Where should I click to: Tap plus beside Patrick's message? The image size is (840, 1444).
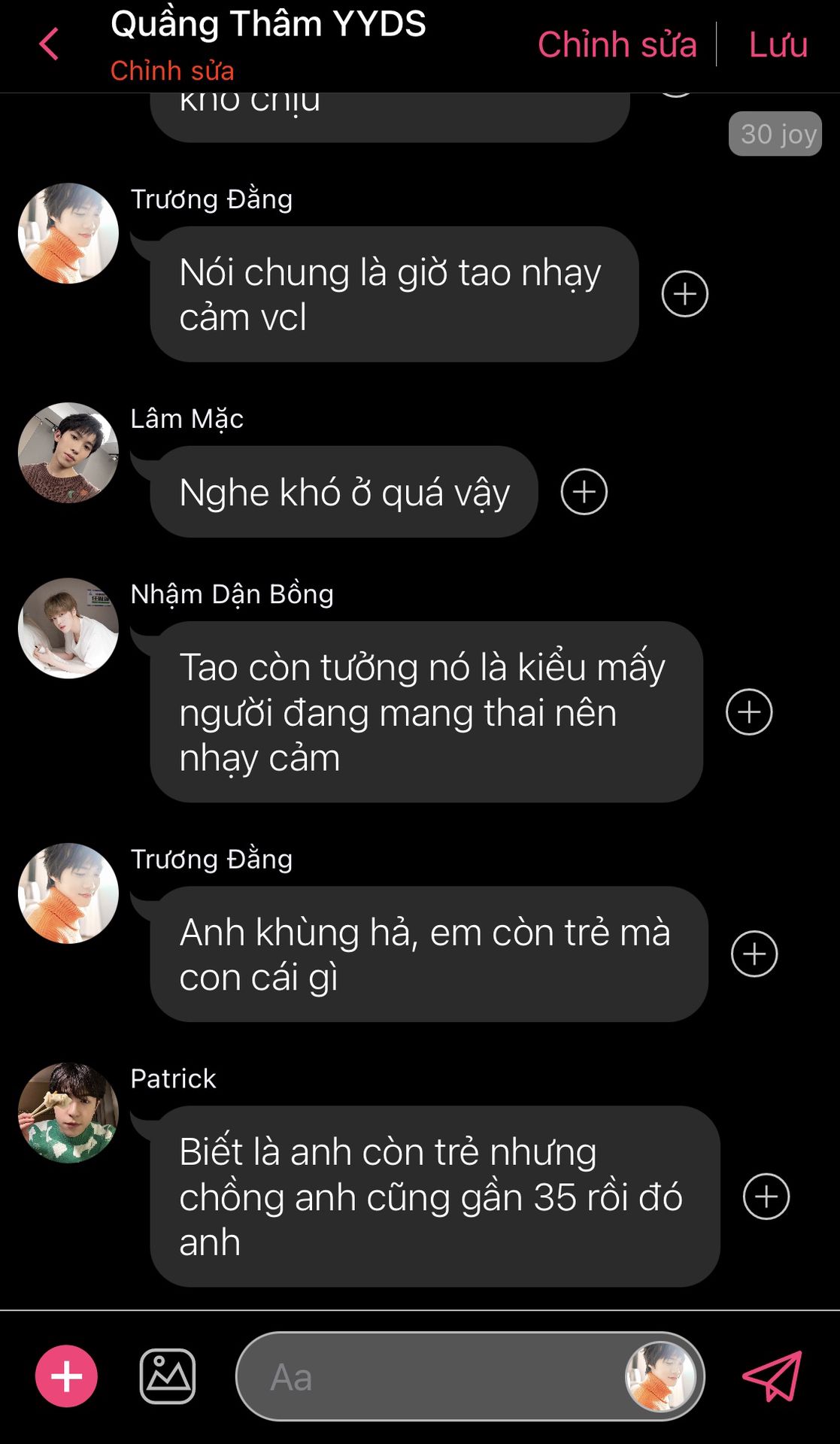[766, 1196]
